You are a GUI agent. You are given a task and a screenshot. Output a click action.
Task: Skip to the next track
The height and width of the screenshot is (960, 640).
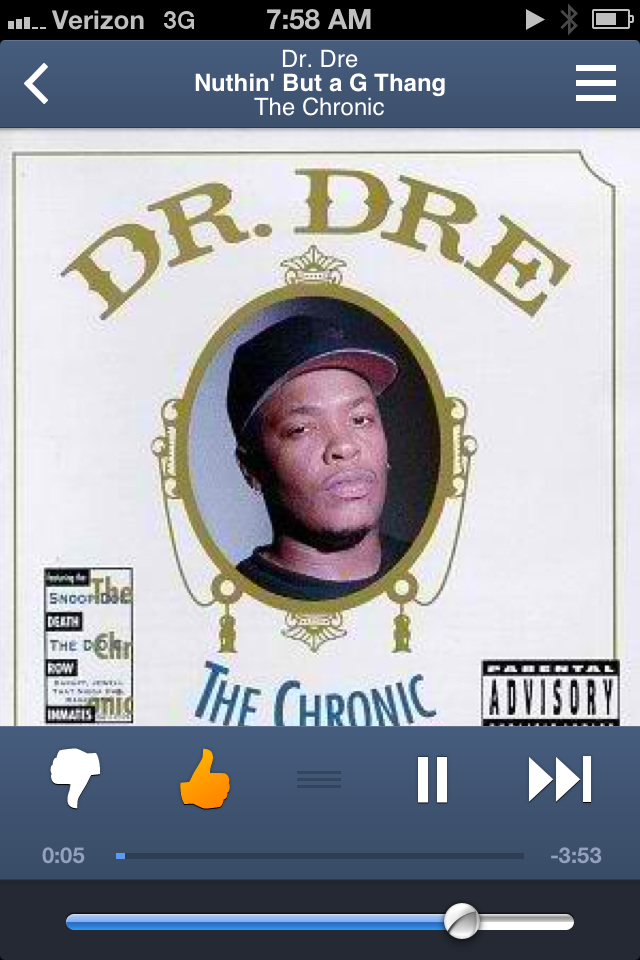(560, 779)
